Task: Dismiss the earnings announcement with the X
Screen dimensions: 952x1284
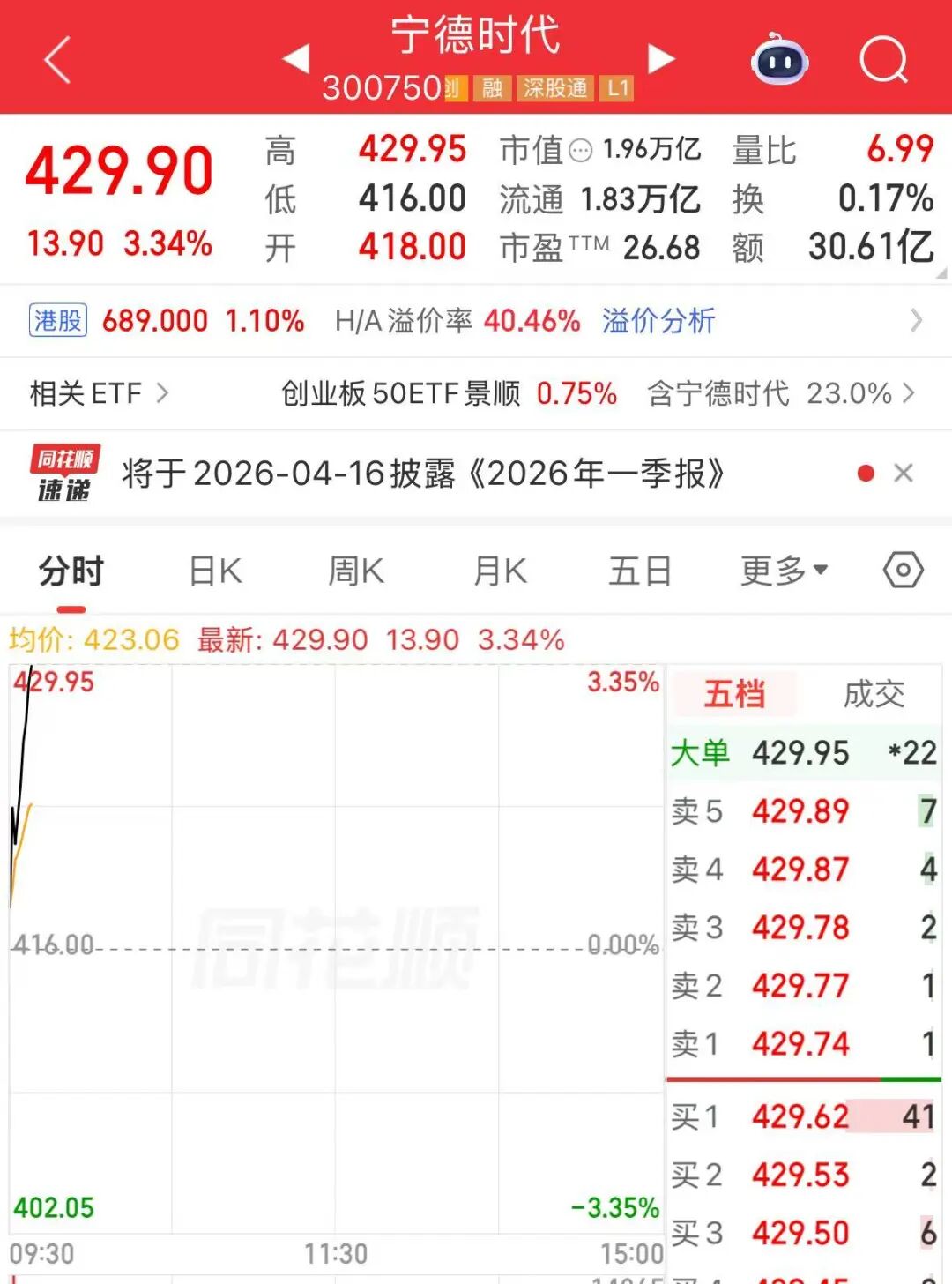Action: tap(904, 474)
